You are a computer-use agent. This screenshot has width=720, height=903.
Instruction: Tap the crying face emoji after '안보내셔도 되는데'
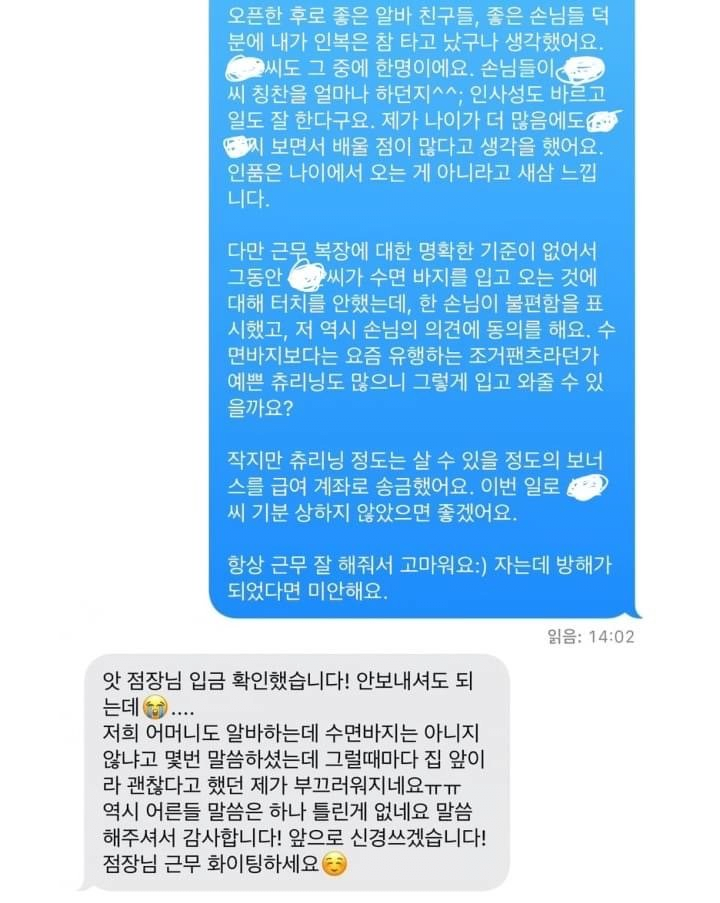pyautogui.click(x=157, y=705)
